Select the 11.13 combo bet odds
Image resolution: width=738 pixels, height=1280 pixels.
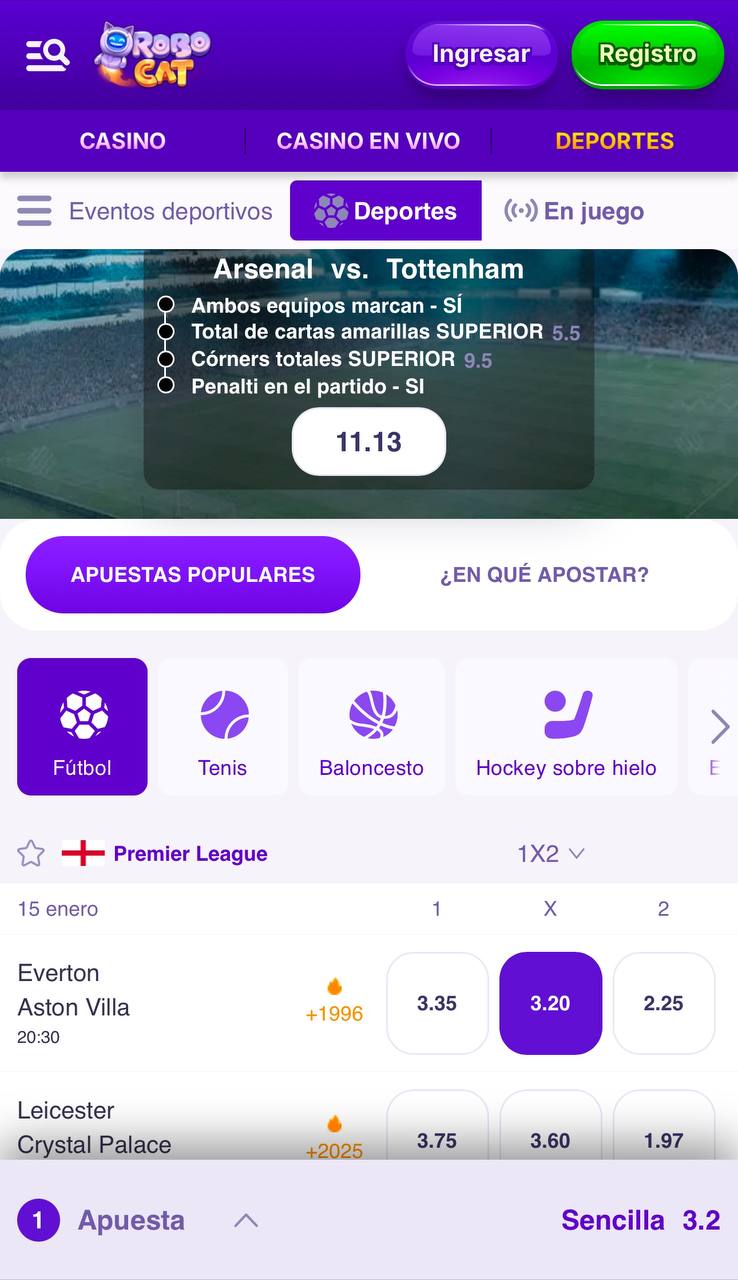click(369, 441)
